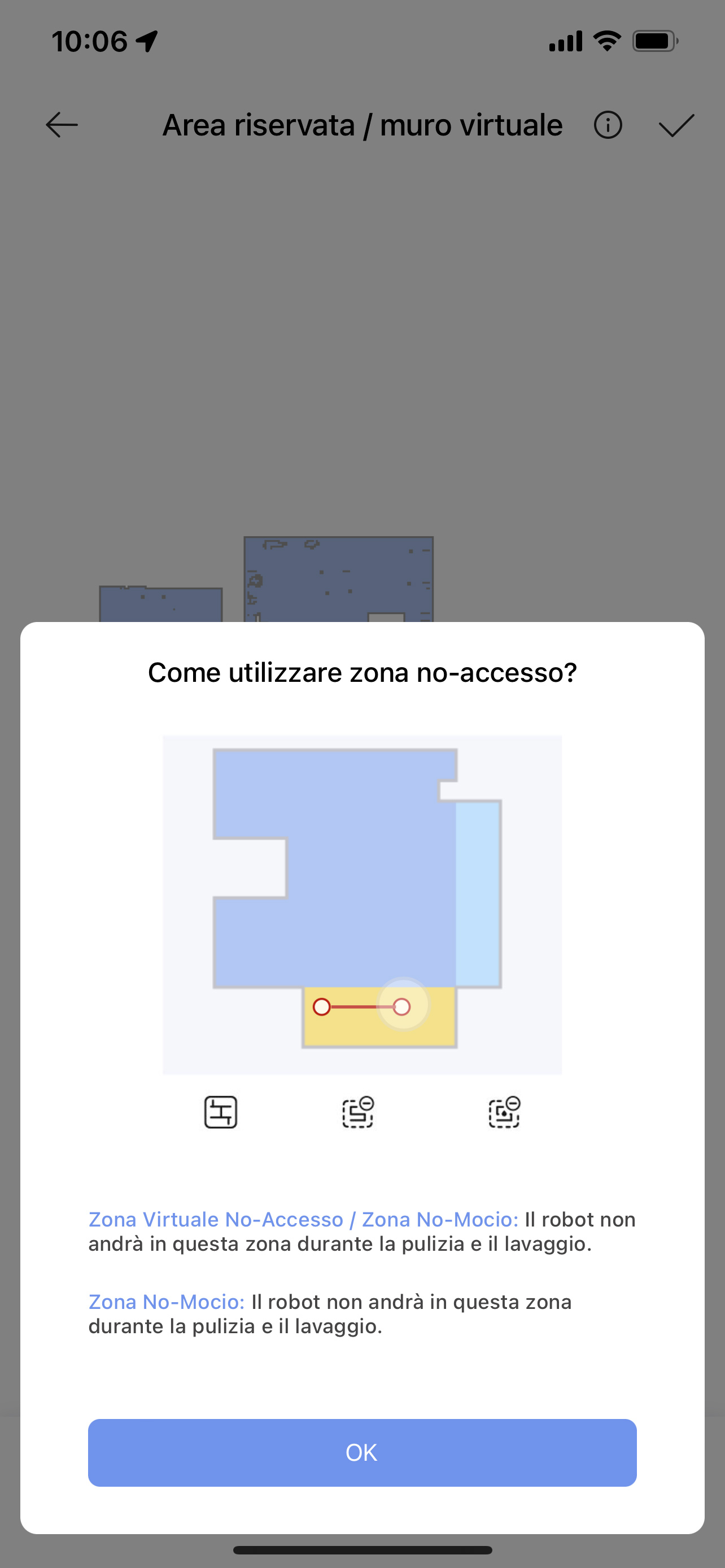Confirm the dialog with OK
Image resolution: width=725 pixels, height=1568 pixels.
click(362, 1452)
